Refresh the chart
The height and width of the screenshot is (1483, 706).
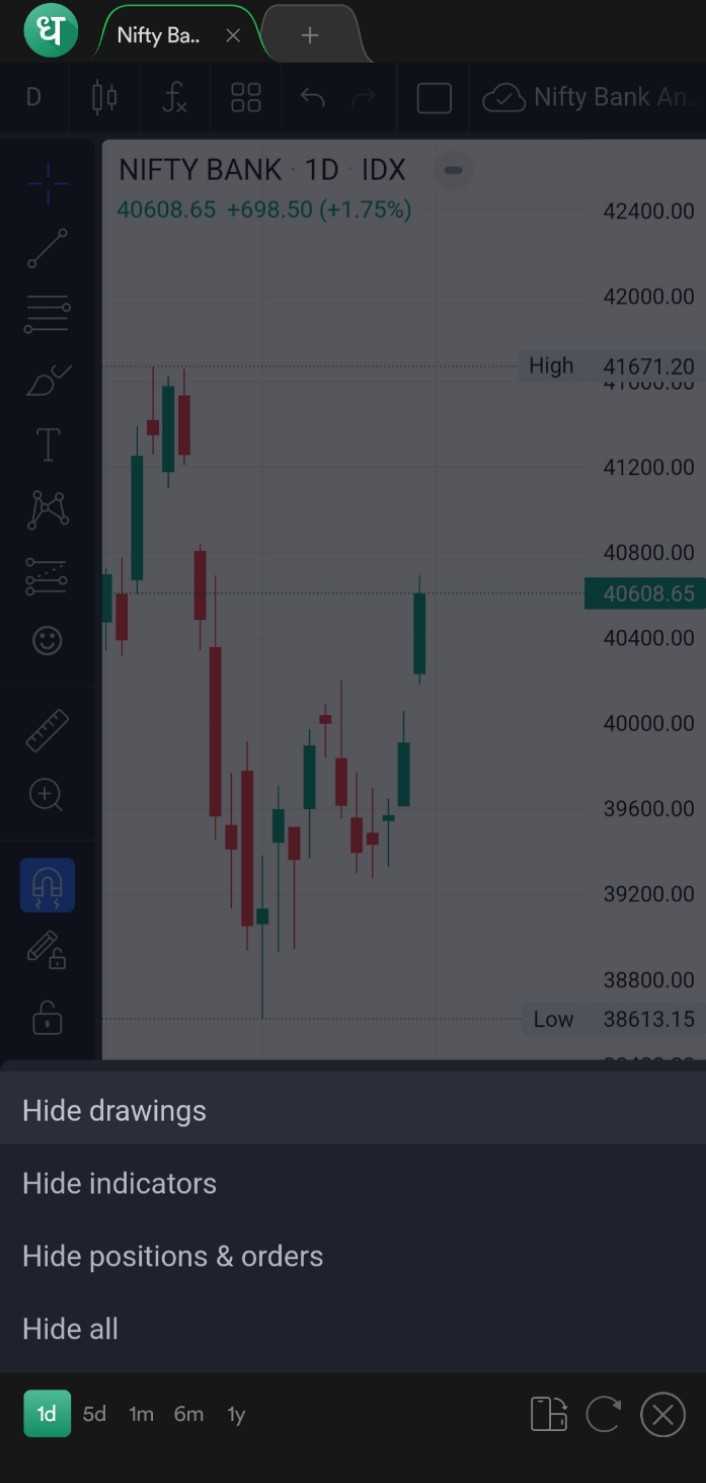click(604, 1414)
